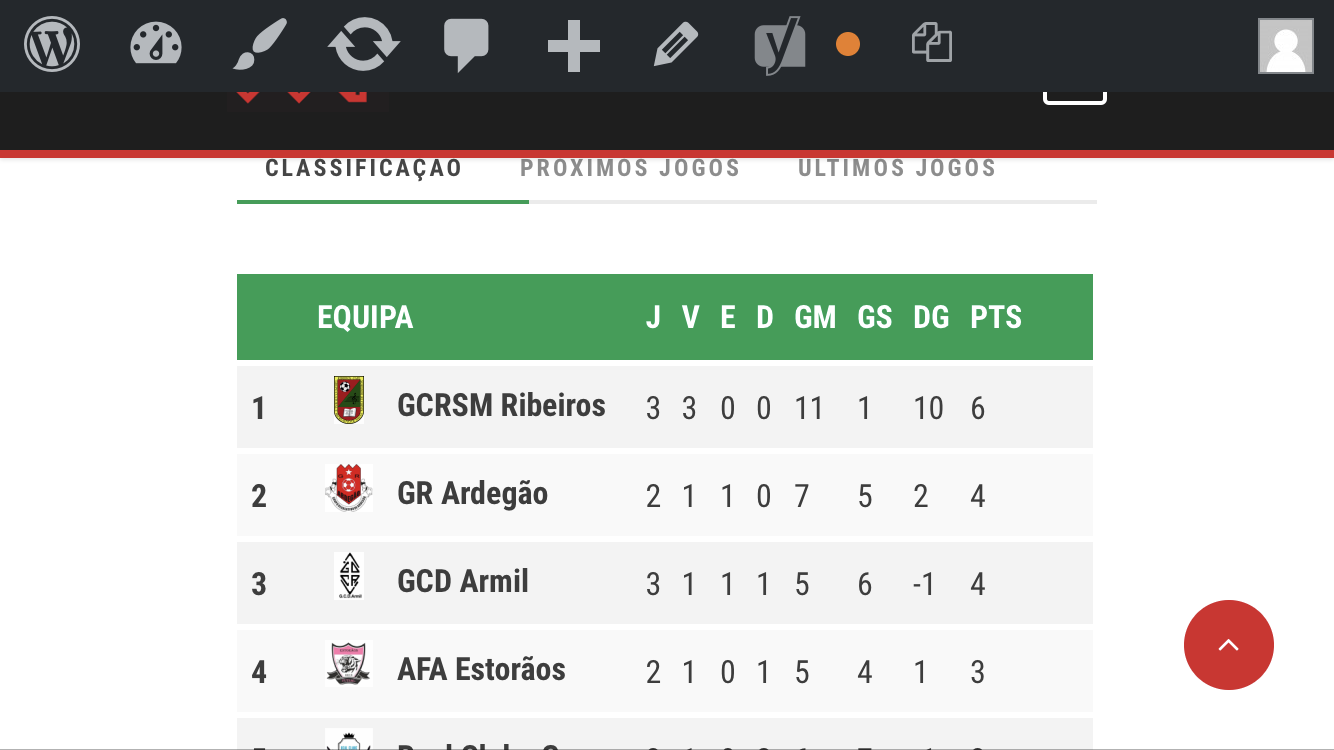Image resolution: width=1334 pixels, height=750 pixels.
Task: Switch to the Próximos Jogos tab
Action: (630, 168)
